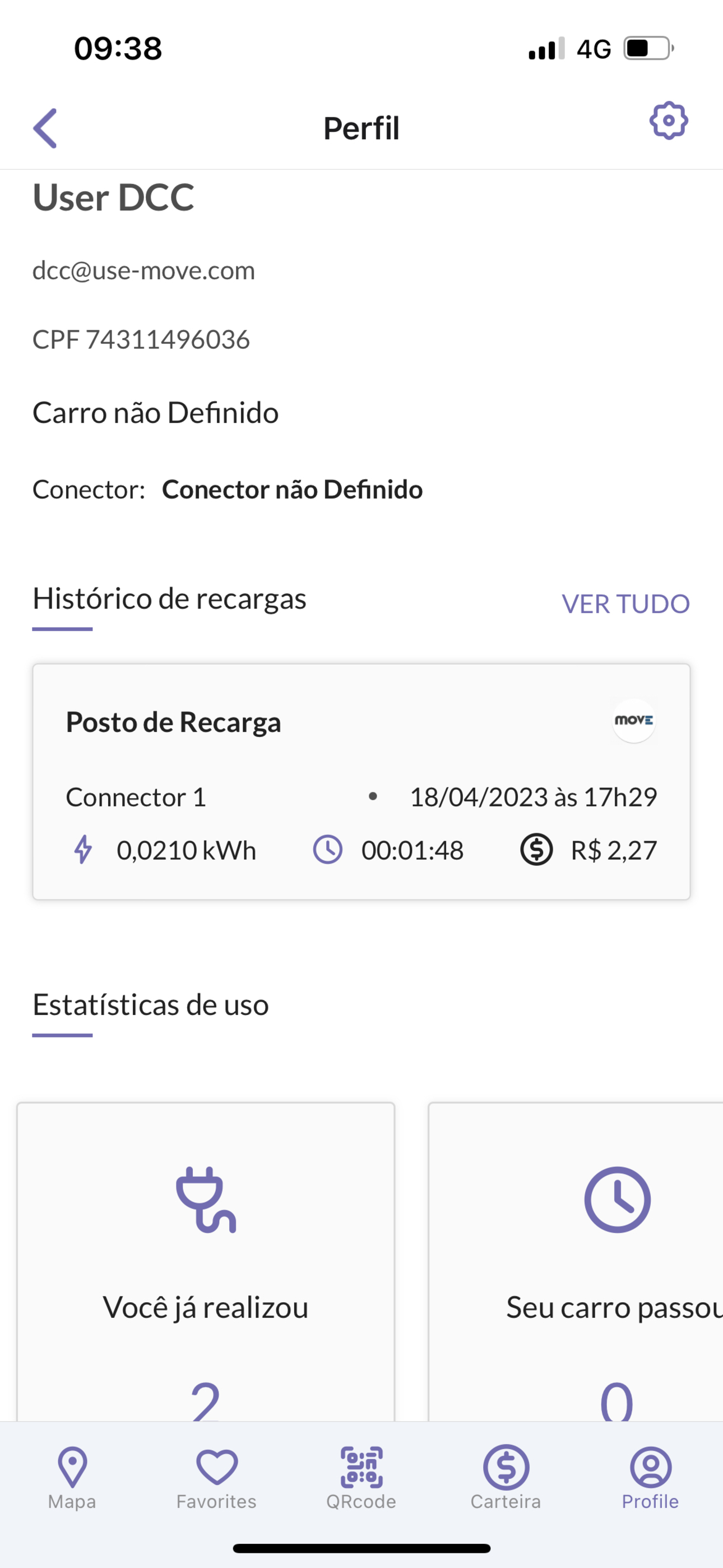723x1568 pixels.
Task: Switch to the Mapa tab
Action: tap(72, 1478)
